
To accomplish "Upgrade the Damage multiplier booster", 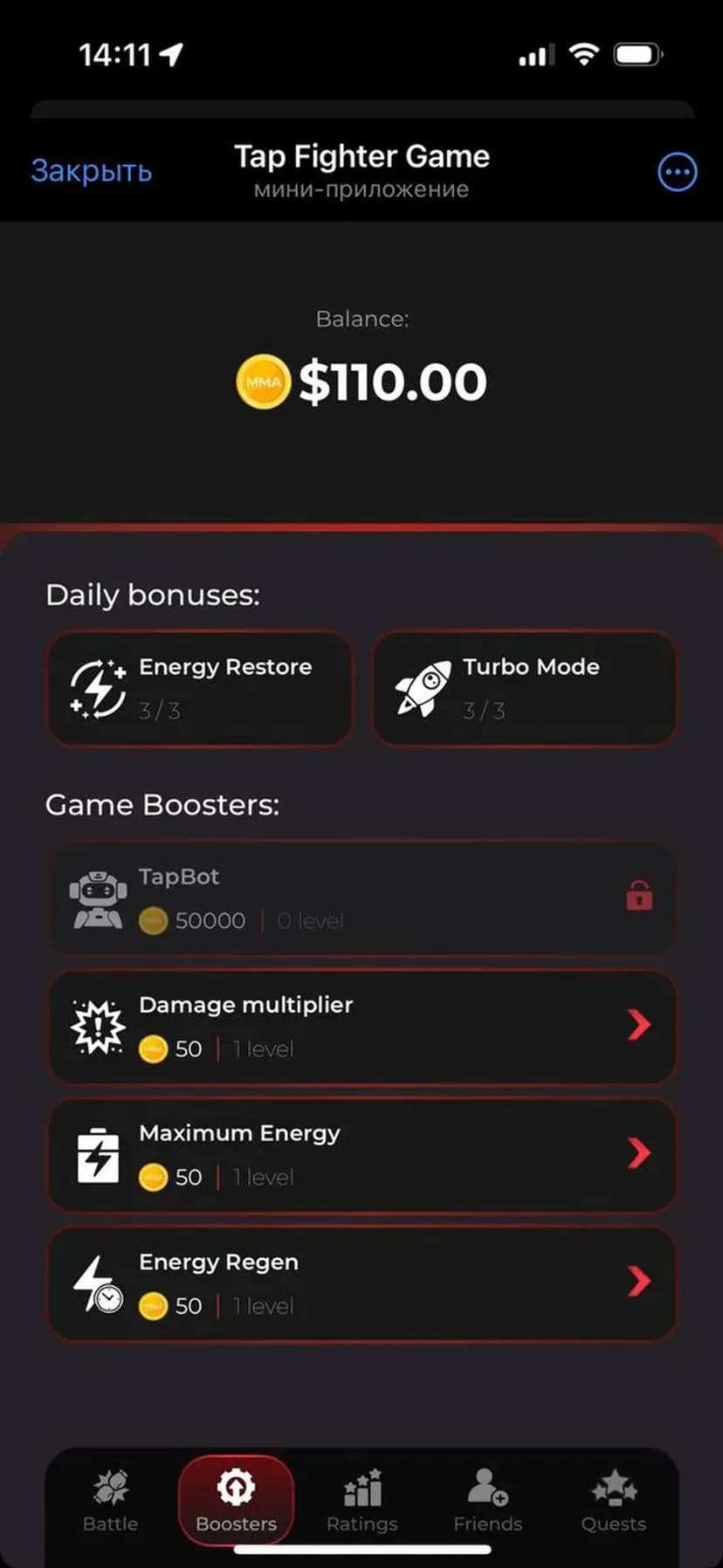I will pos(361,1026).
